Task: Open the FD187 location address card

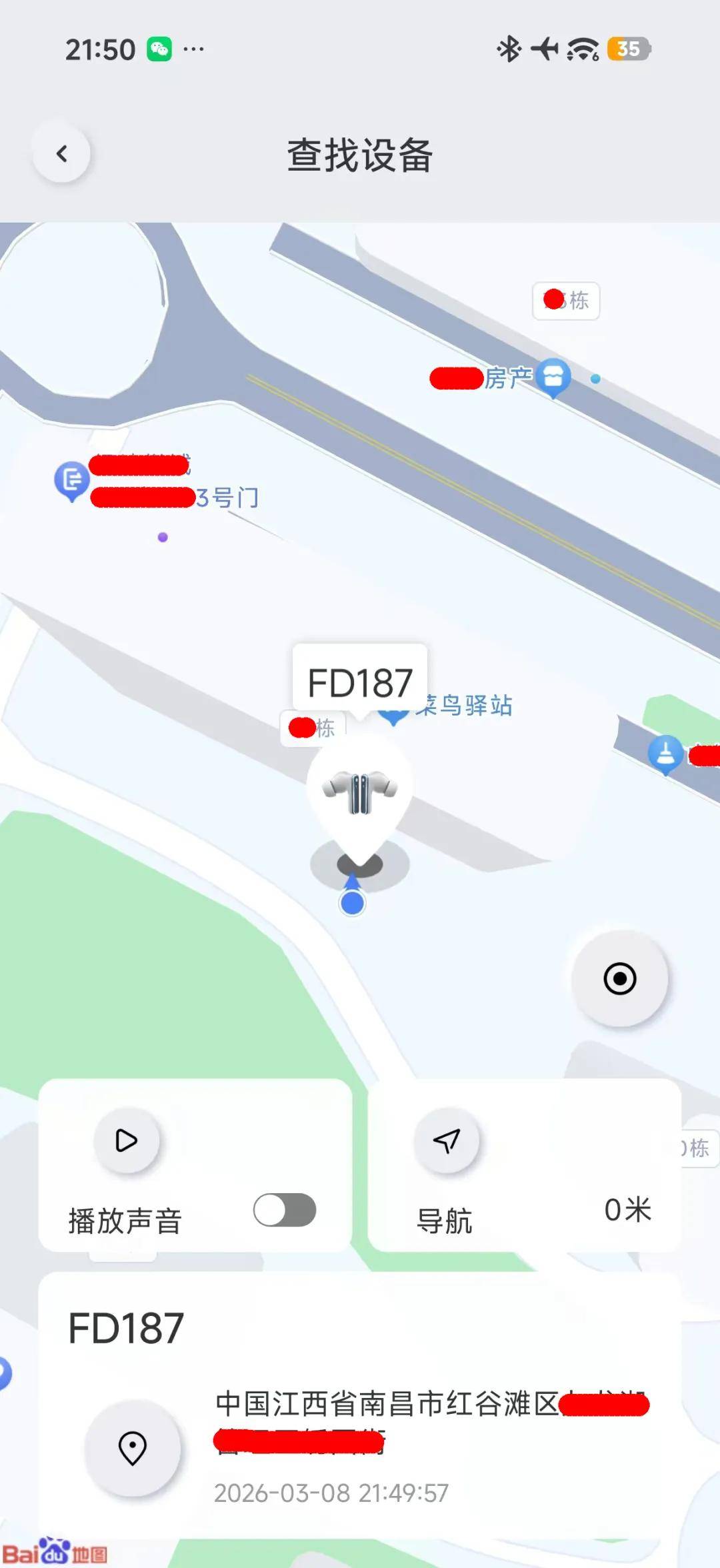Action: pyautogui.click(x=133, y=1448)
